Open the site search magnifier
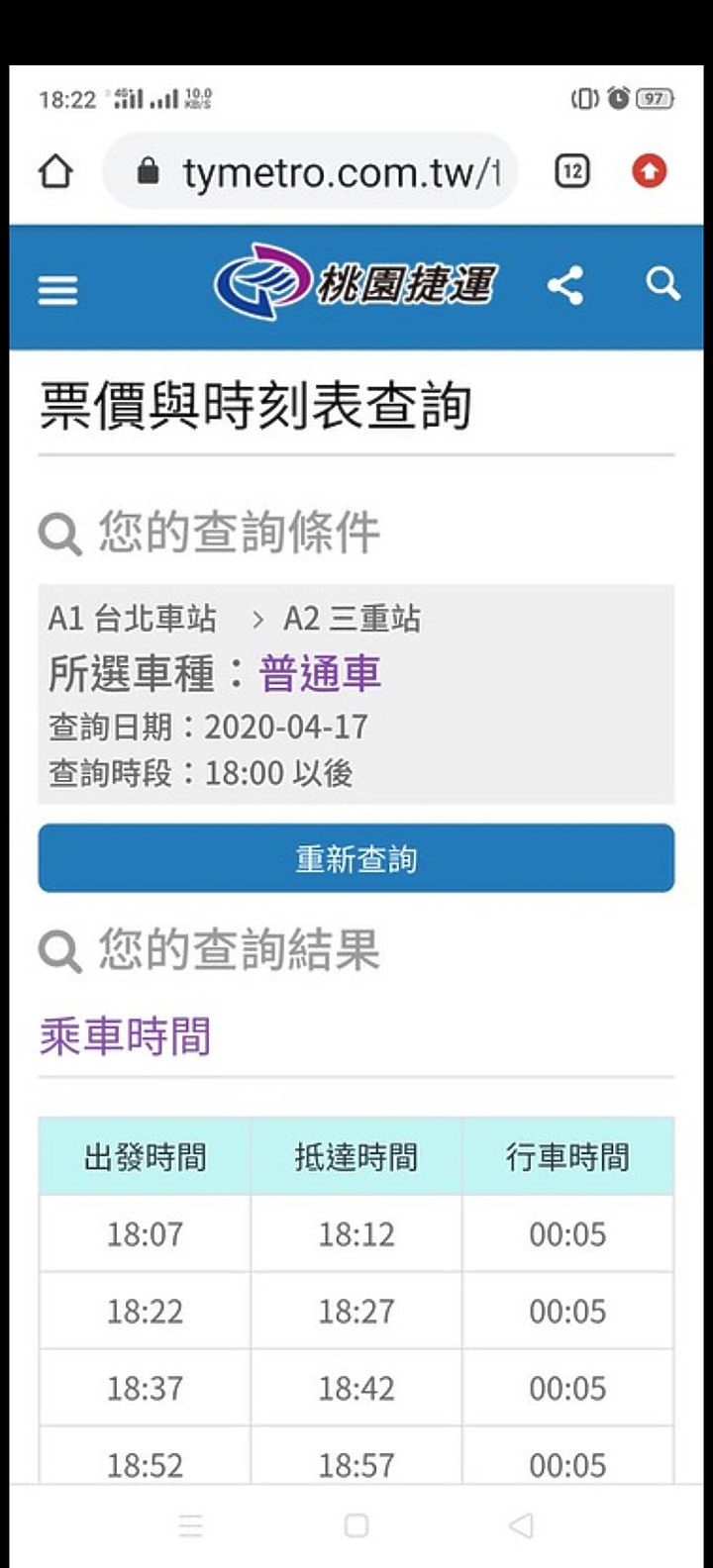The image size is (713, 1568). [x=662, y=284]
